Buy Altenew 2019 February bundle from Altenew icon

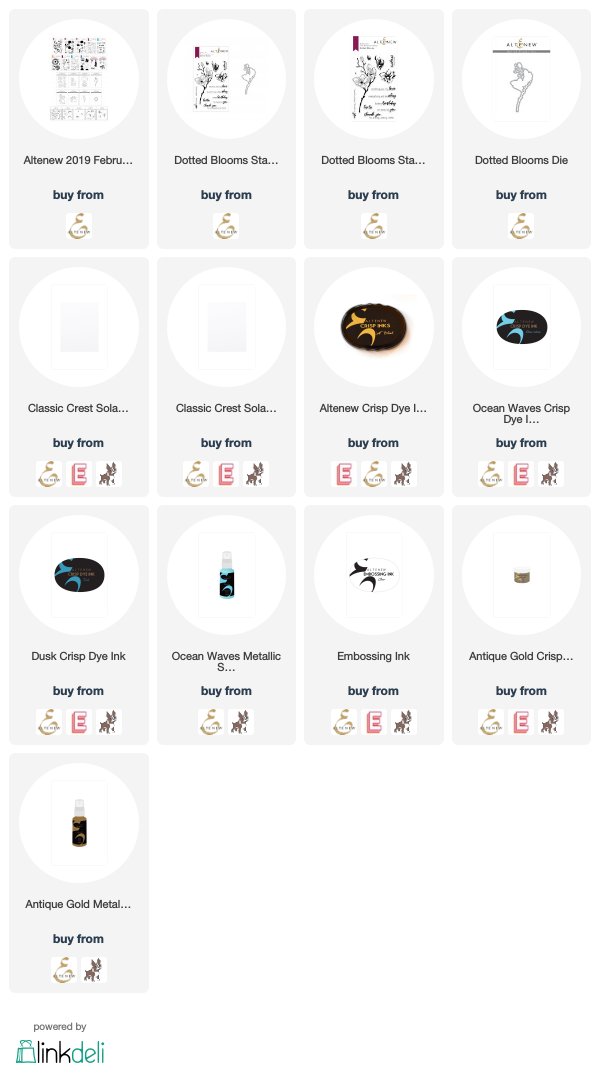click(79, 226)
